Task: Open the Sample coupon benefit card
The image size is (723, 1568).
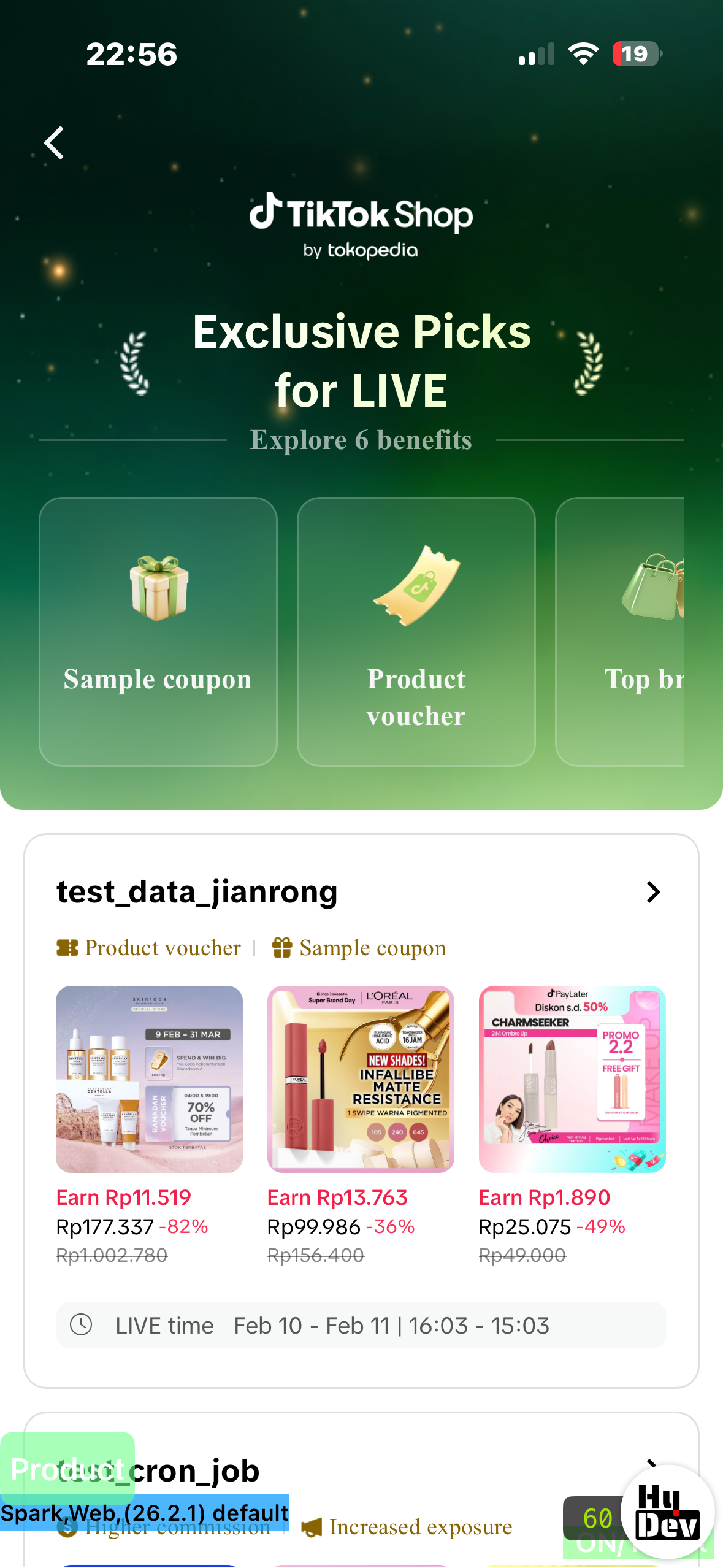Action: pyautogui.click(x=158, y=631)
